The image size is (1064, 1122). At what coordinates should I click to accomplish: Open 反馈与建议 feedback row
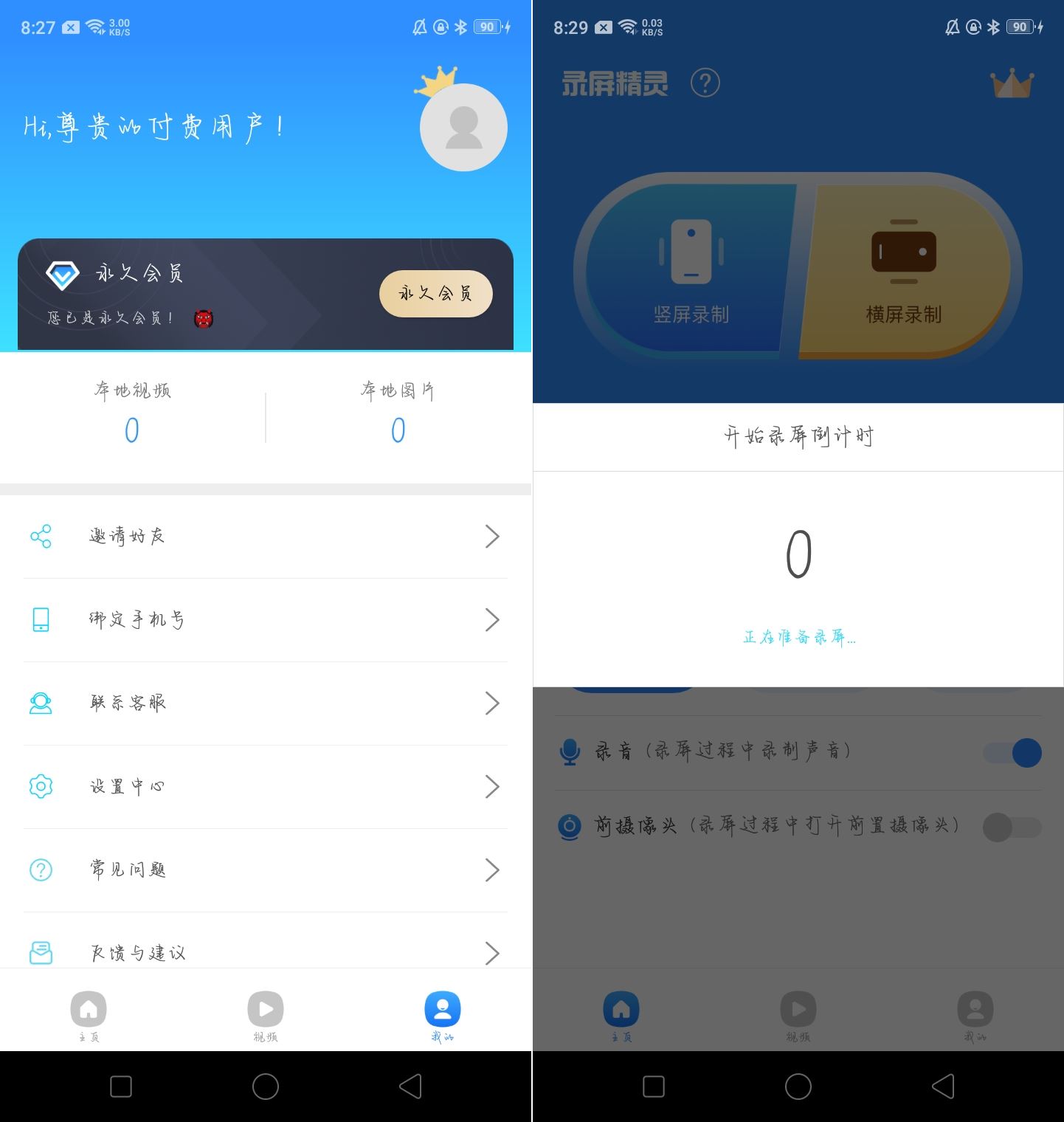coord(266,952)
